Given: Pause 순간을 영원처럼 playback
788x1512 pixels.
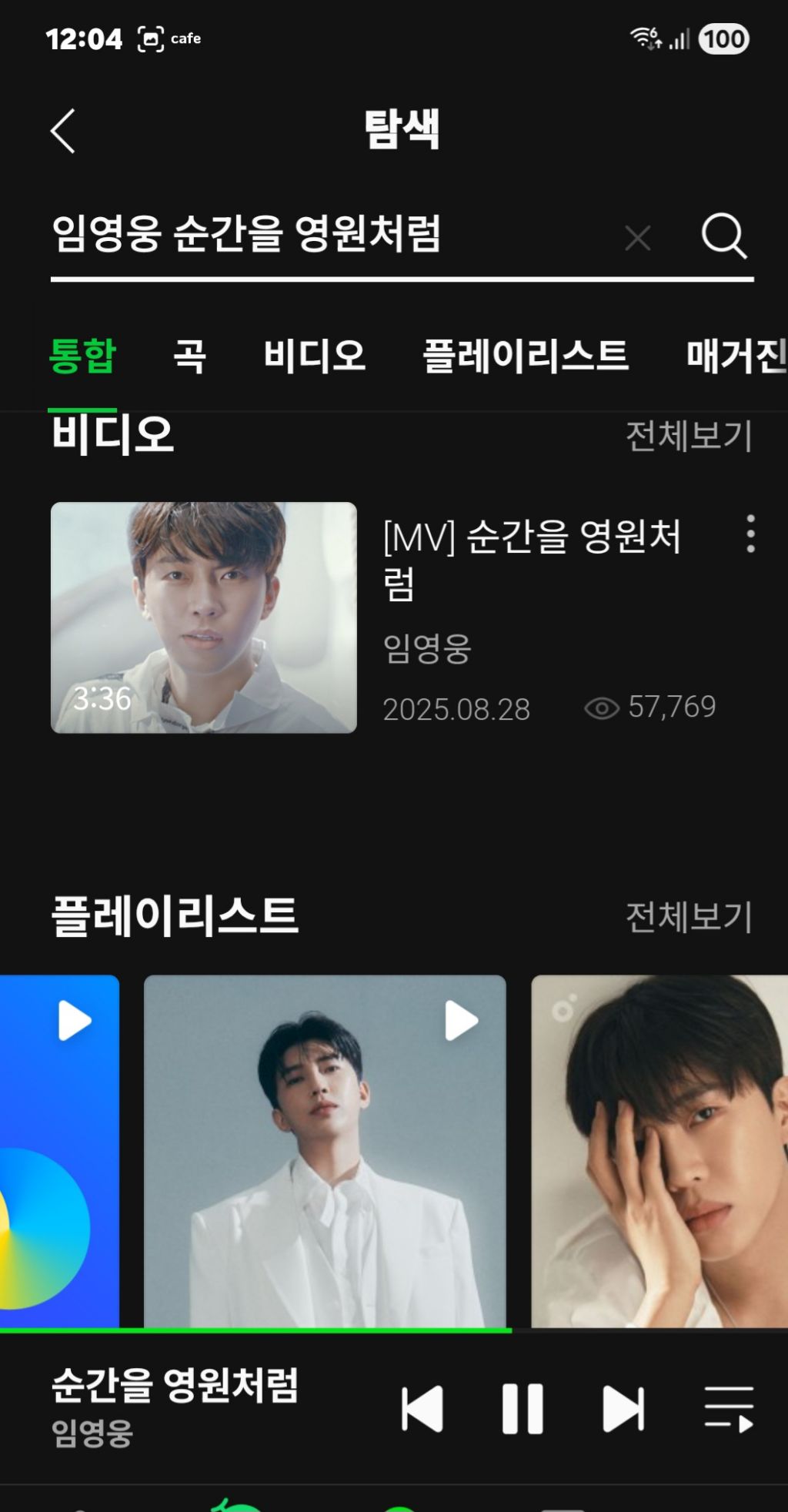Looking at the screenshot, I should [523, 1409].
